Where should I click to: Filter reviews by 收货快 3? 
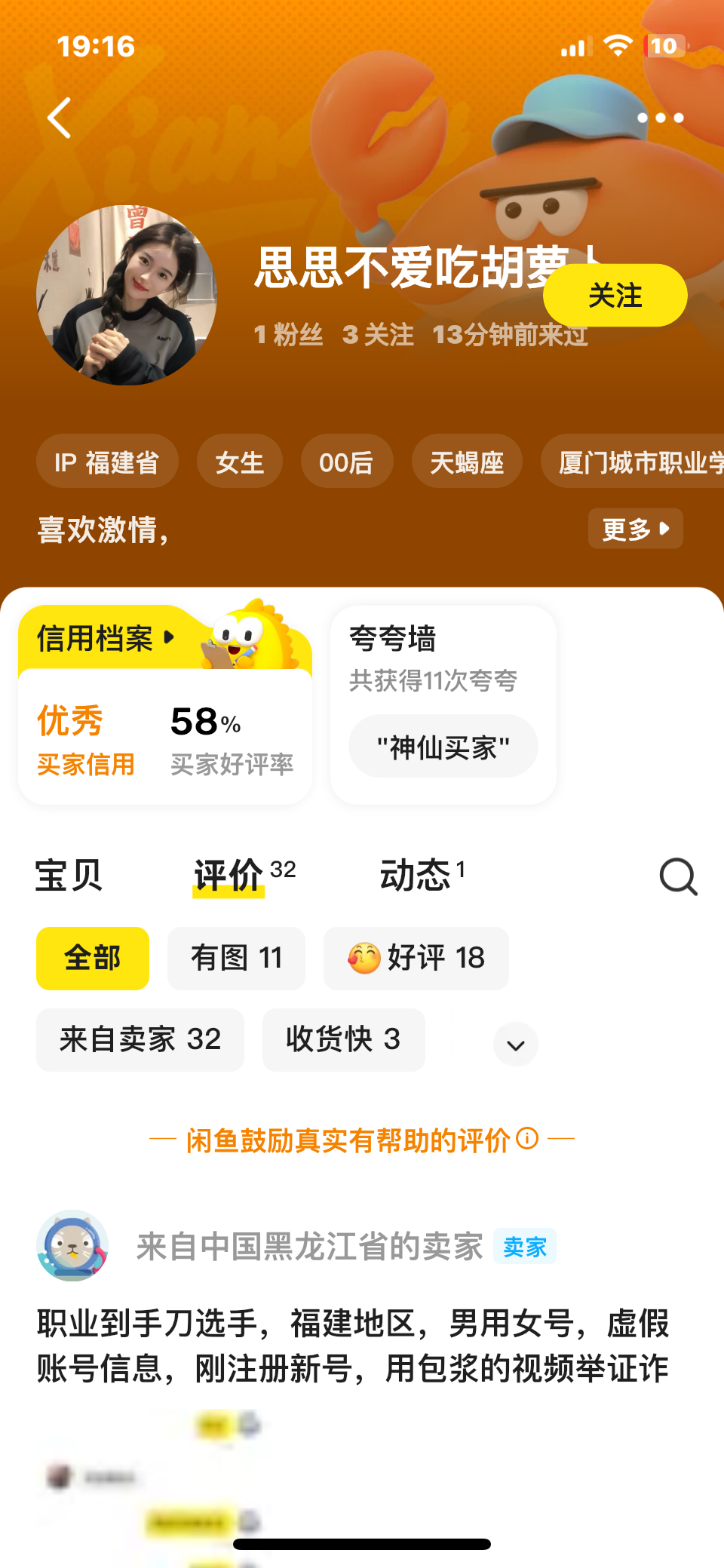tap(344, 1040)
